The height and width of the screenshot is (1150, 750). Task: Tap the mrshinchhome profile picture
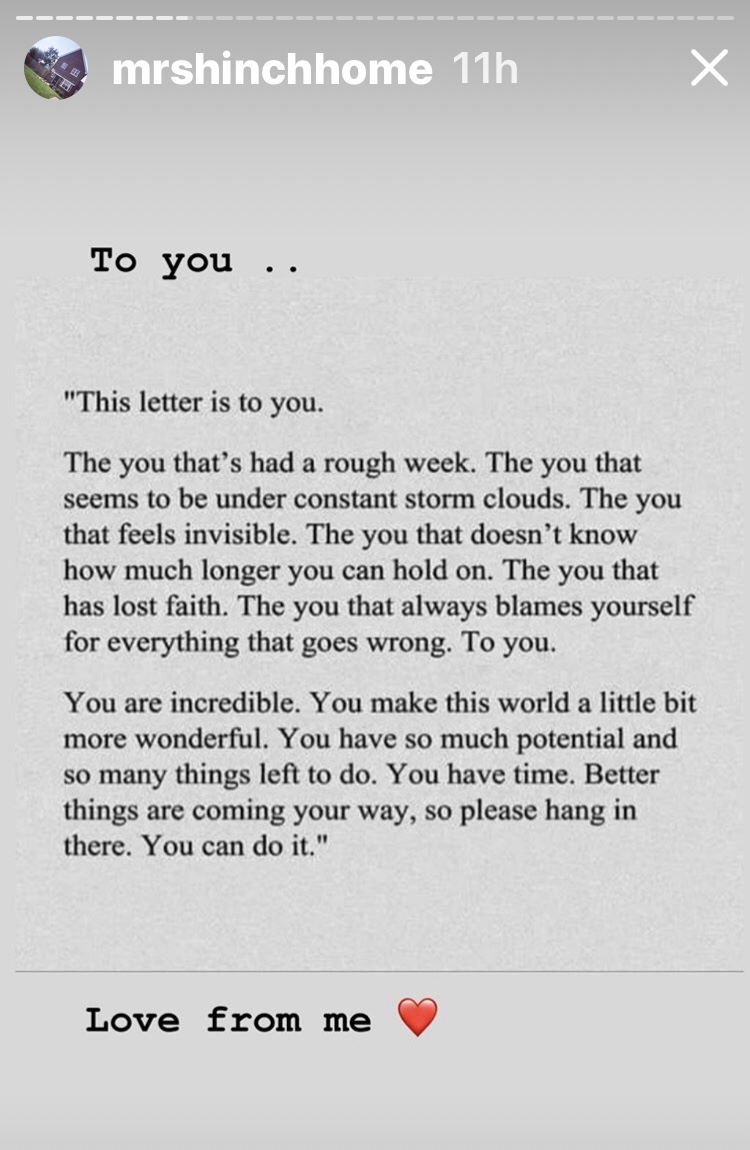56,68
